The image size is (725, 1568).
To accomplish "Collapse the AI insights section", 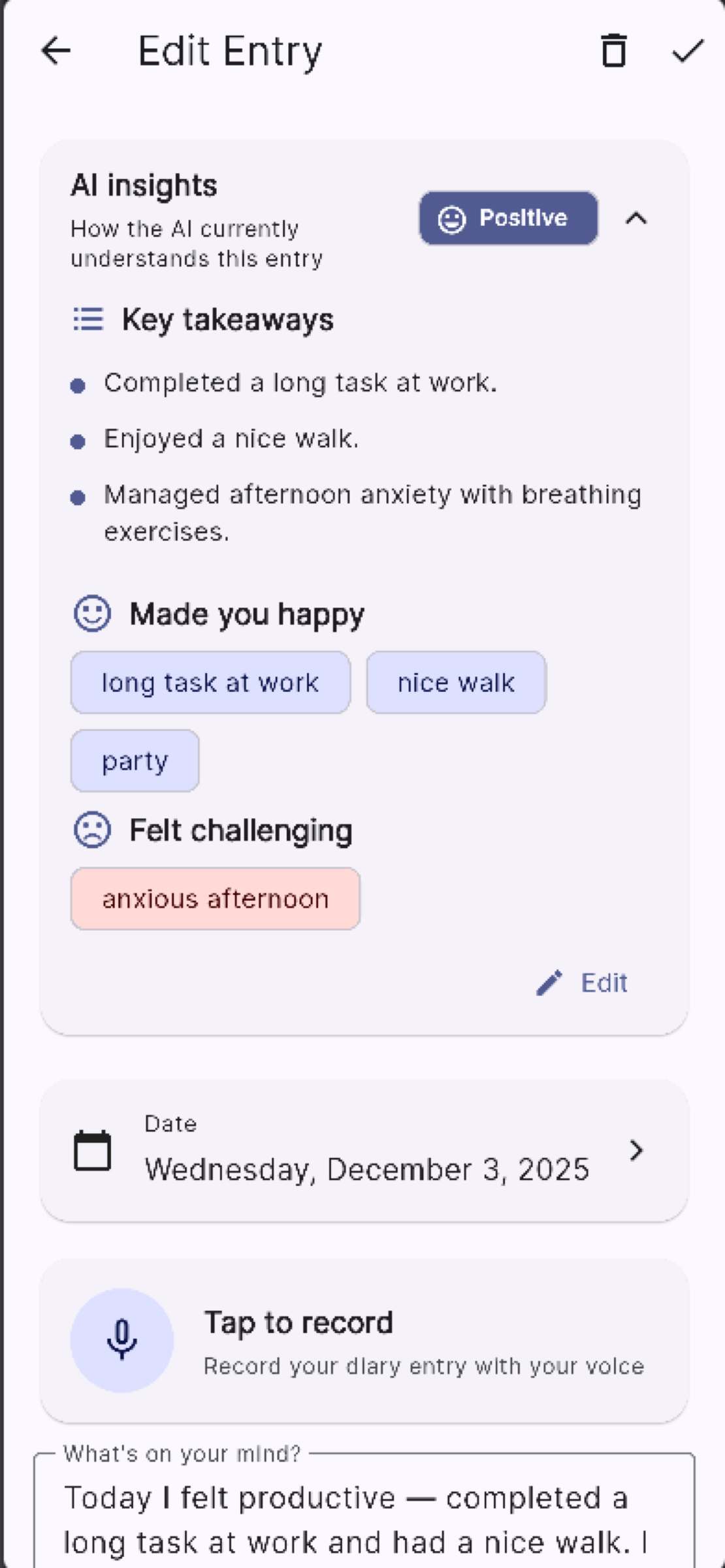I will click(x=636, y=219).
